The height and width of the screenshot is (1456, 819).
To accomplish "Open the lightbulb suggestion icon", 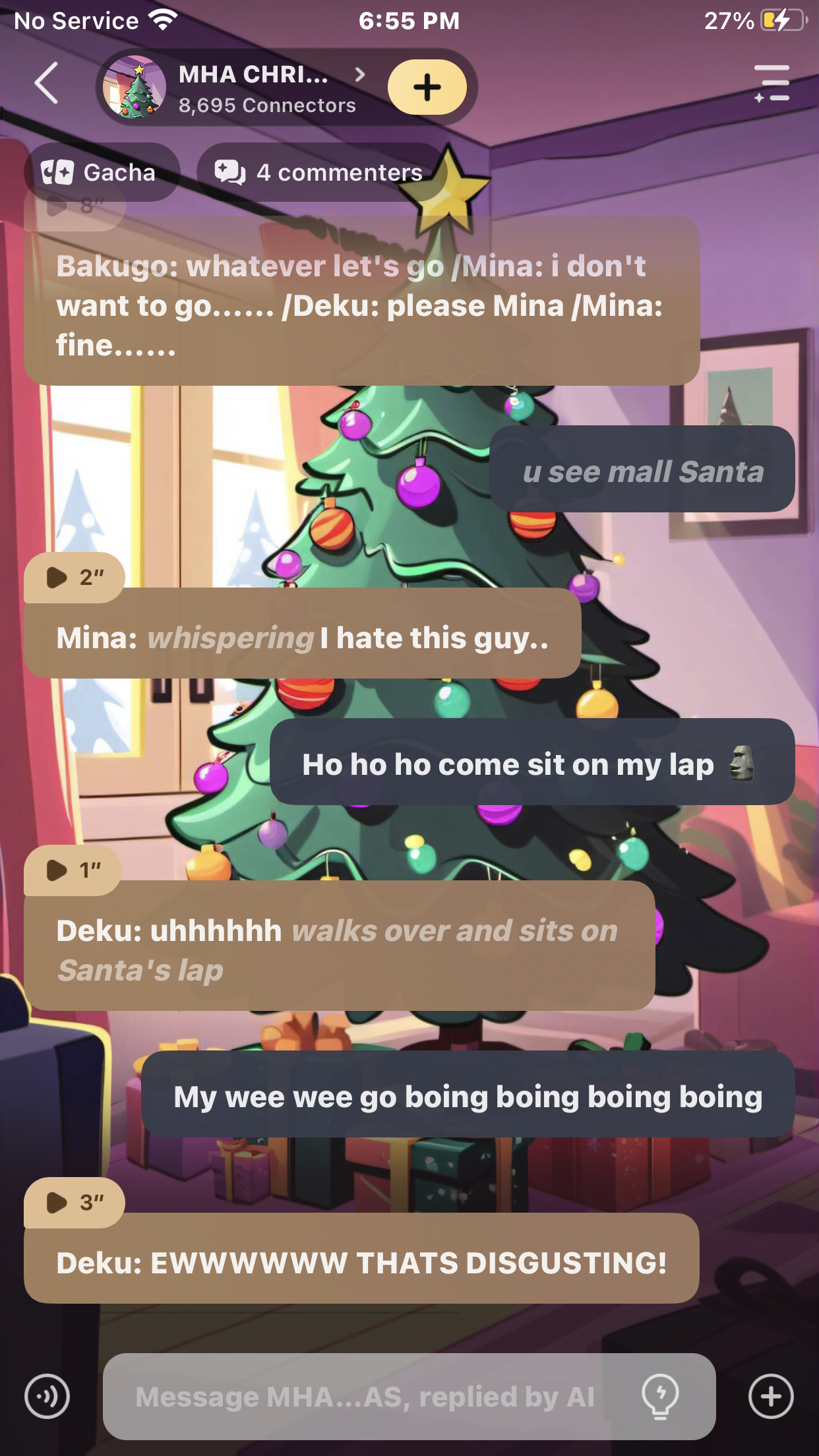I will 660,1396.
